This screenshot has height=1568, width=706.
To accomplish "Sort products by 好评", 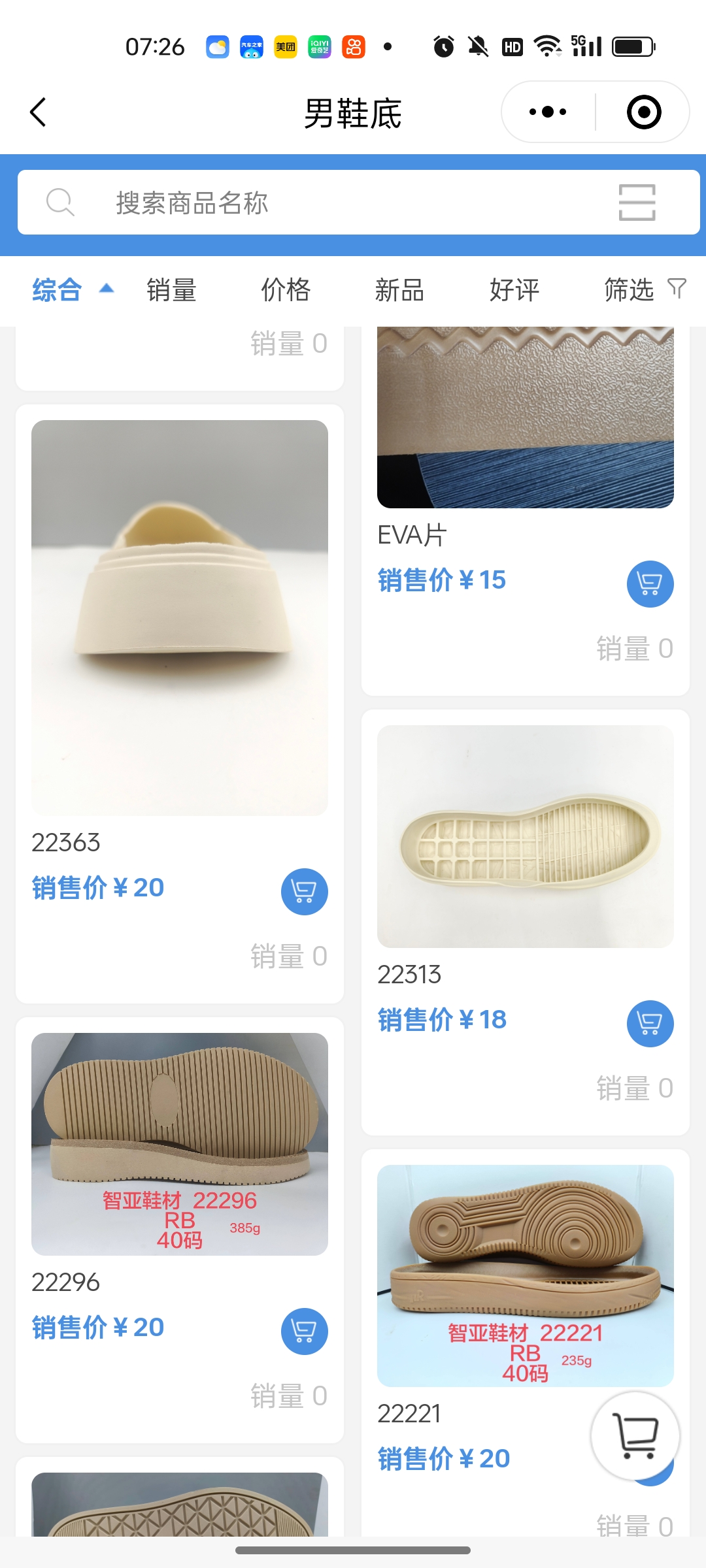I will [x=514, y=290].
